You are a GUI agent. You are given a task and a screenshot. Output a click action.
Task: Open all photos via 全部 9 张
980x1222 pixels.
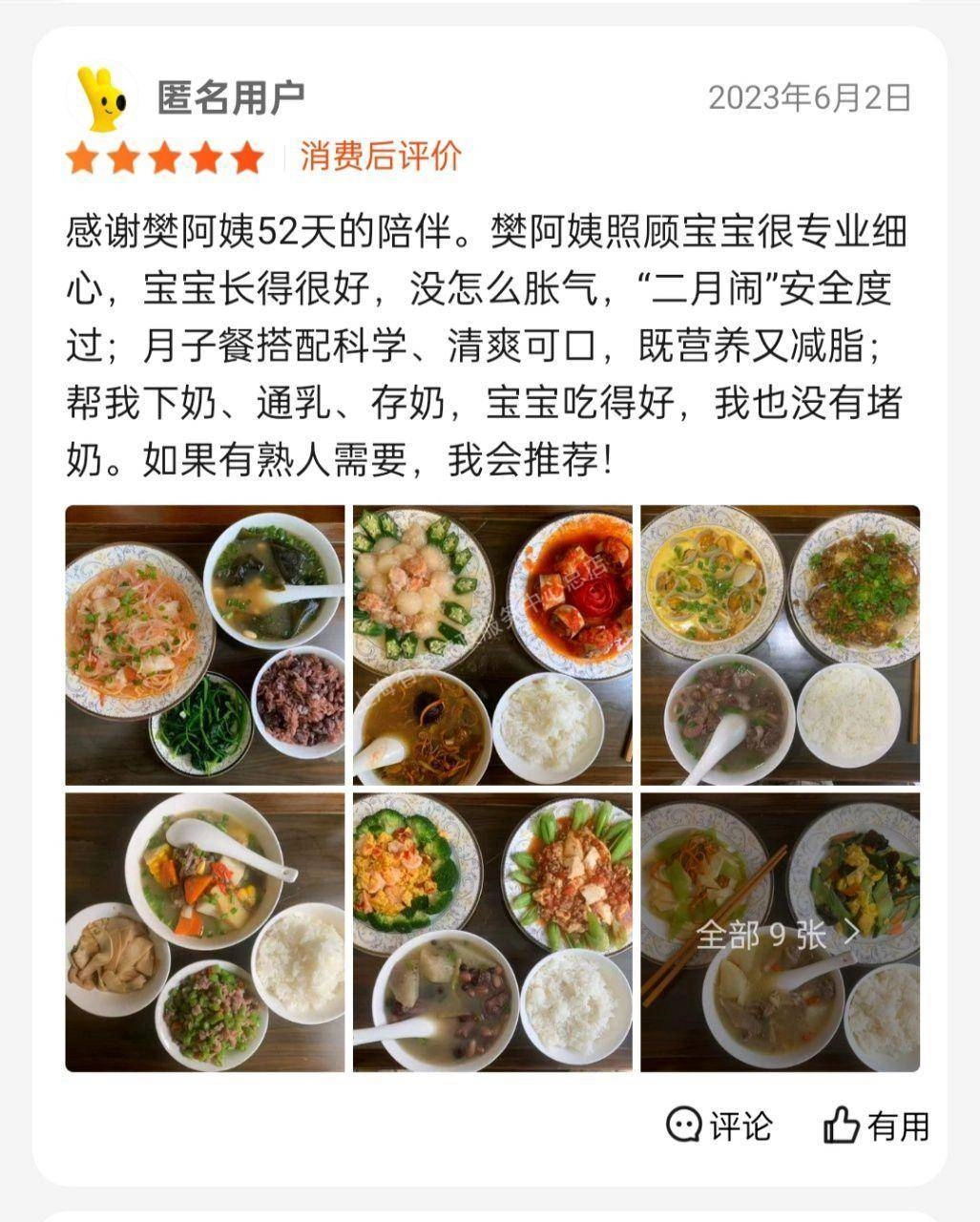click(x=778, y=935)
